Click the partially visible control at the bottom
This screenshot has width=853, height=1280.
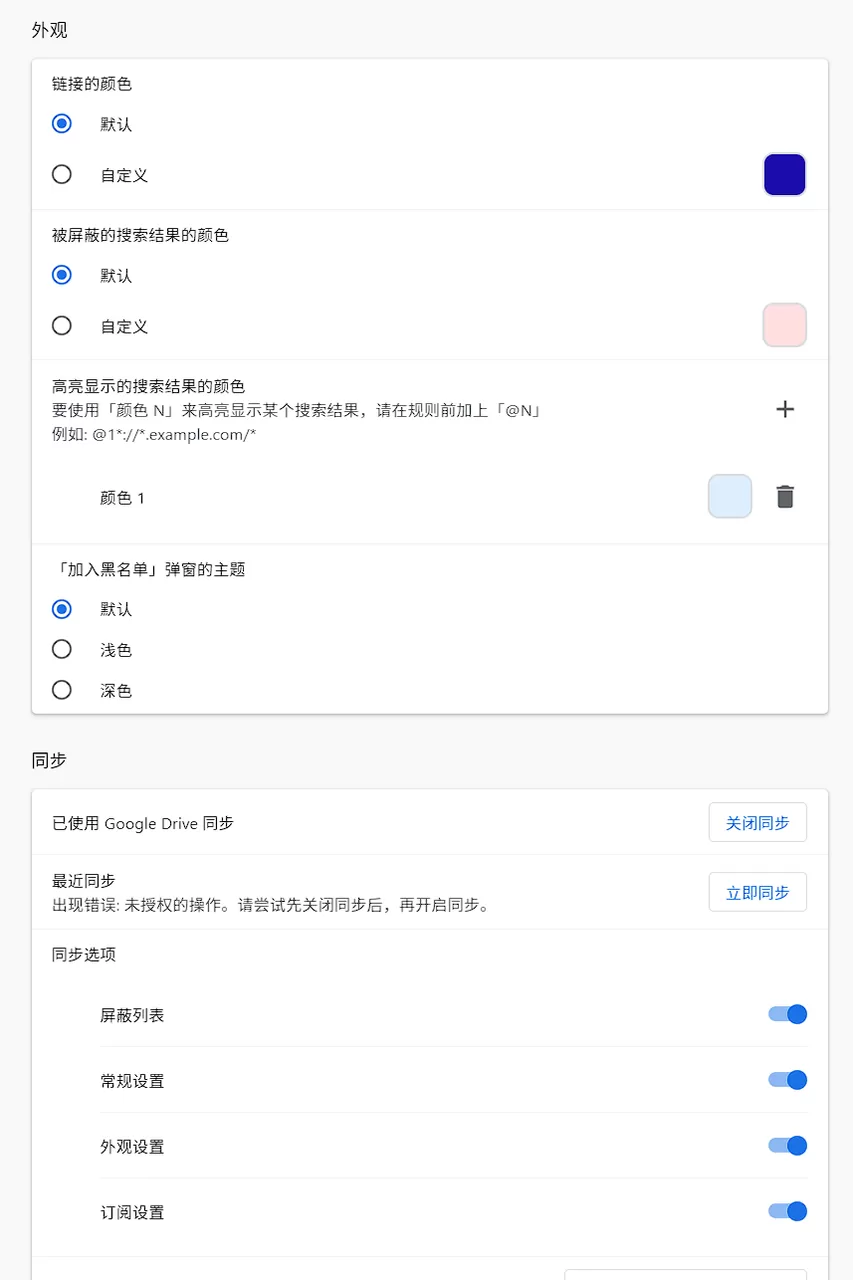[685, 1275]
